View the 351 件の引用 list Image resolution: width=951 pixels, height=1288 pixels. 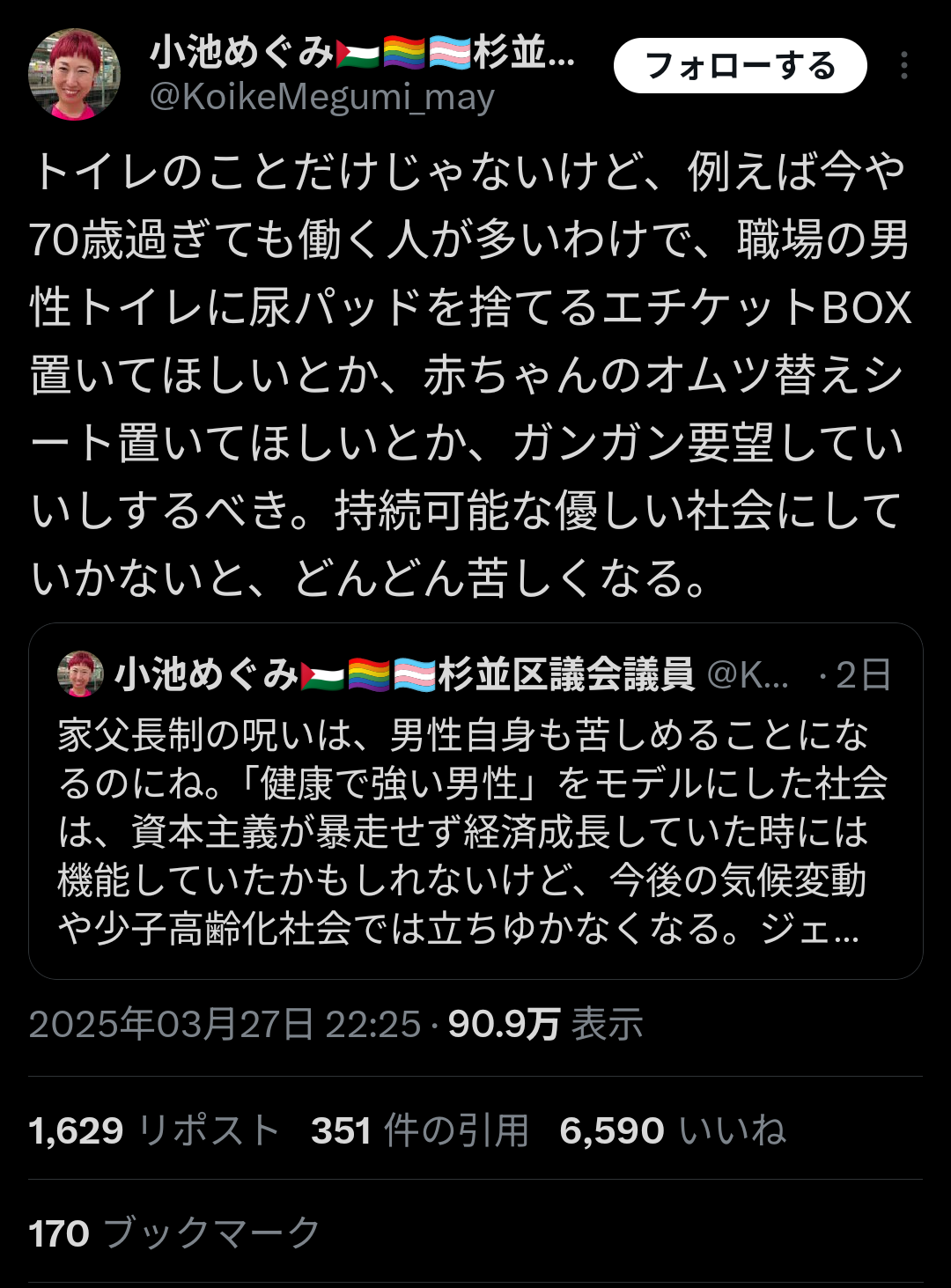pos(420,1130)
